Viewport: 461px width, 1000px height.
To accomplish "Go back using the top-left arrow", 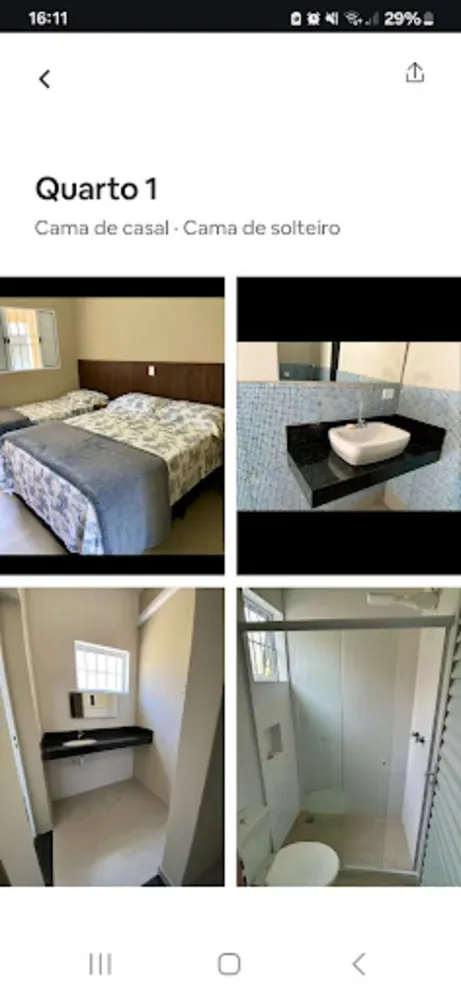I will (44, 79).
